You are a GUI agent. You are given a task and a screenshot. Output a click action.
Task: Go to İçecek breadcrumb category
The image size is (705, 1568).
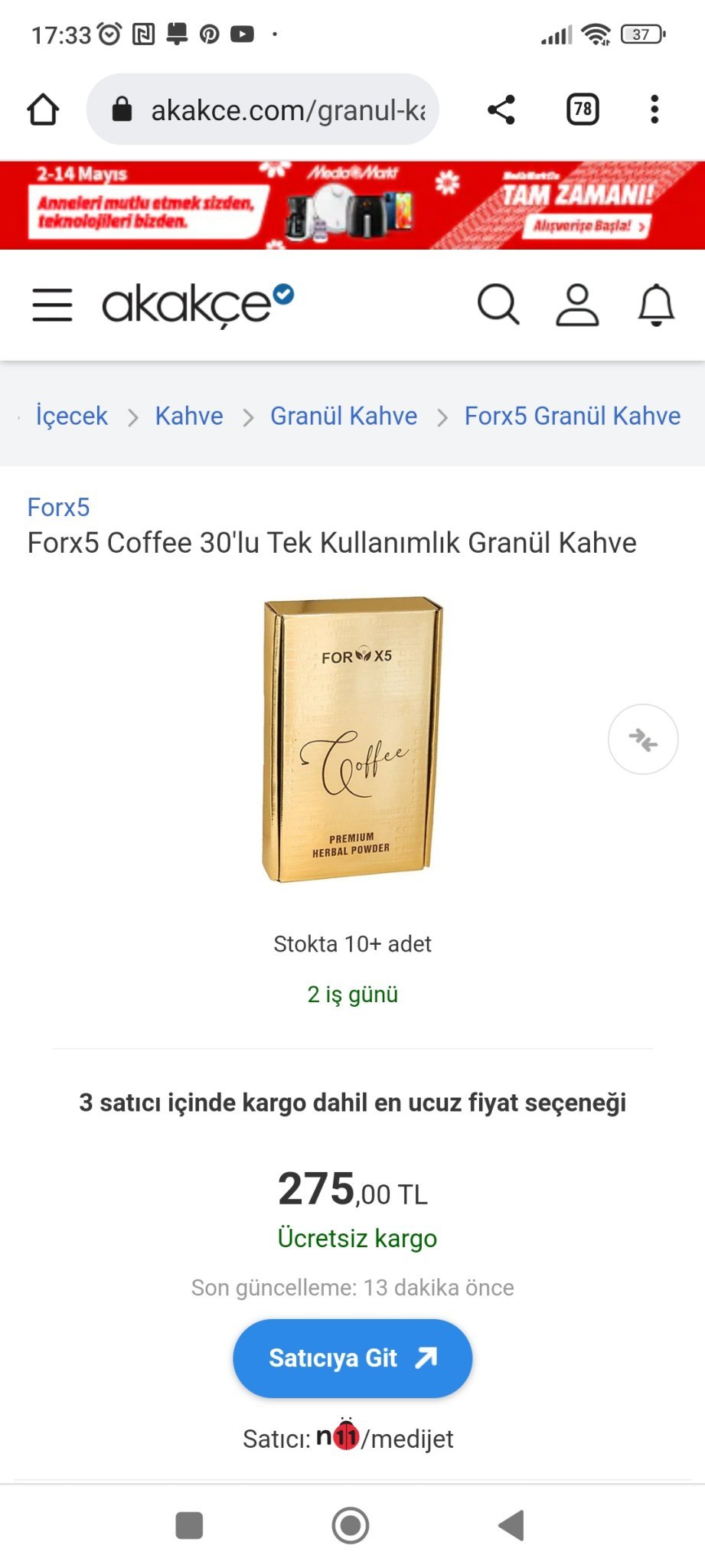pyautogui.click(x=71, y=416)
